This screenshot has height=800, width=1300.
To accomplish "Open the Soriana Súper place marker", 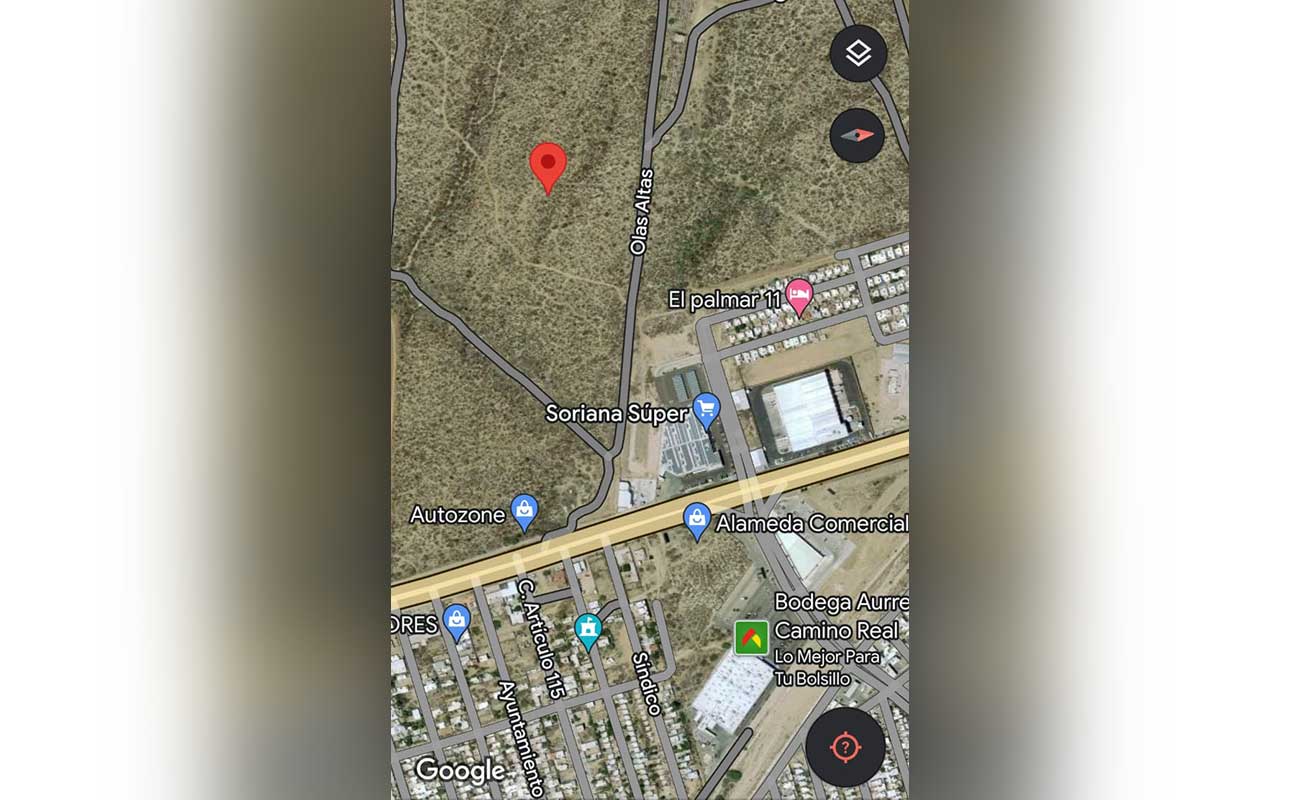I will 706,409.
